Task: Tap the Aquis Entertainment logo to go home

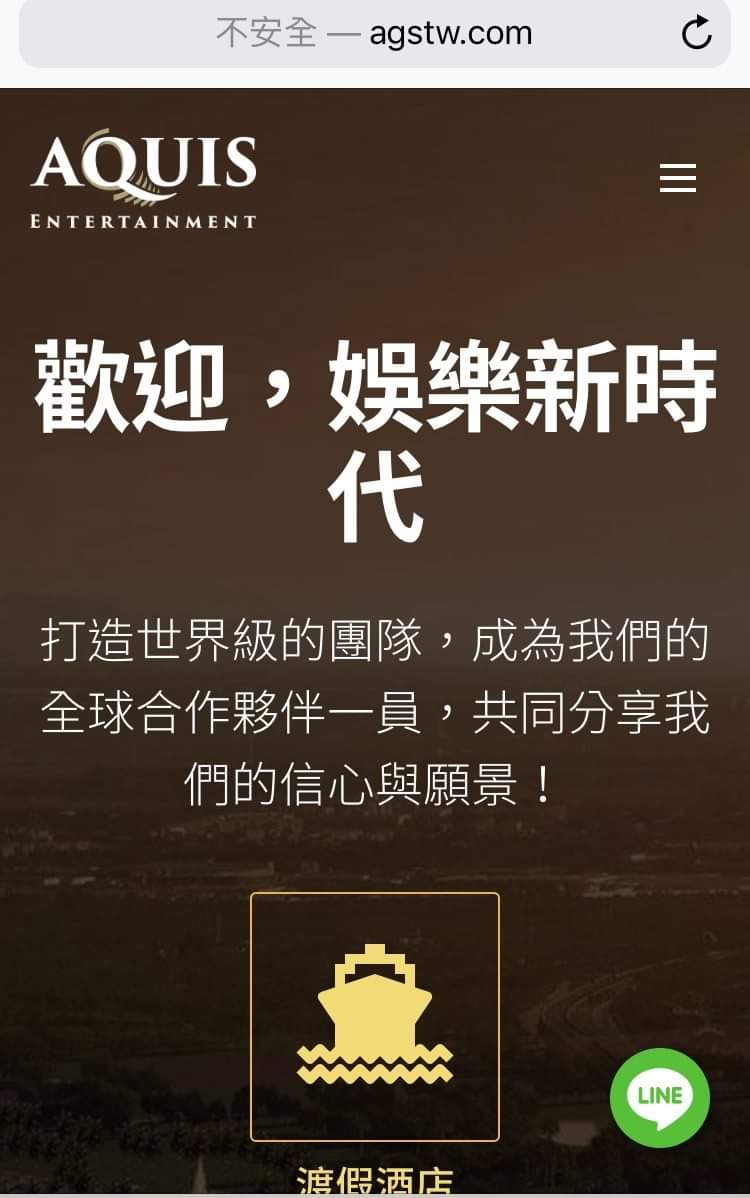Action: 144,179
